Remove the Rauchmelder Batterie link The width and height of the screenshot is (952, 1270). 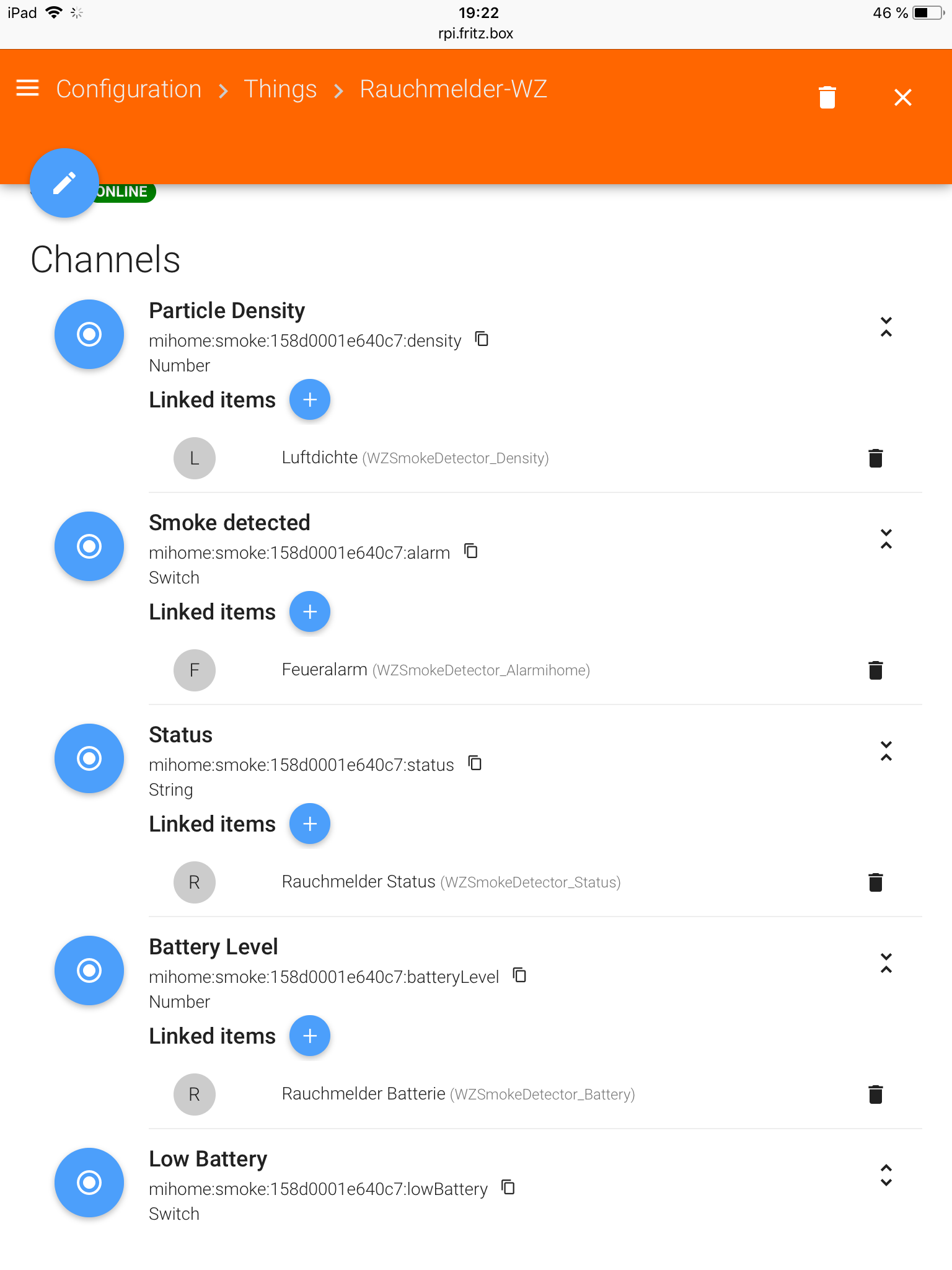(x=875, y=1095)
